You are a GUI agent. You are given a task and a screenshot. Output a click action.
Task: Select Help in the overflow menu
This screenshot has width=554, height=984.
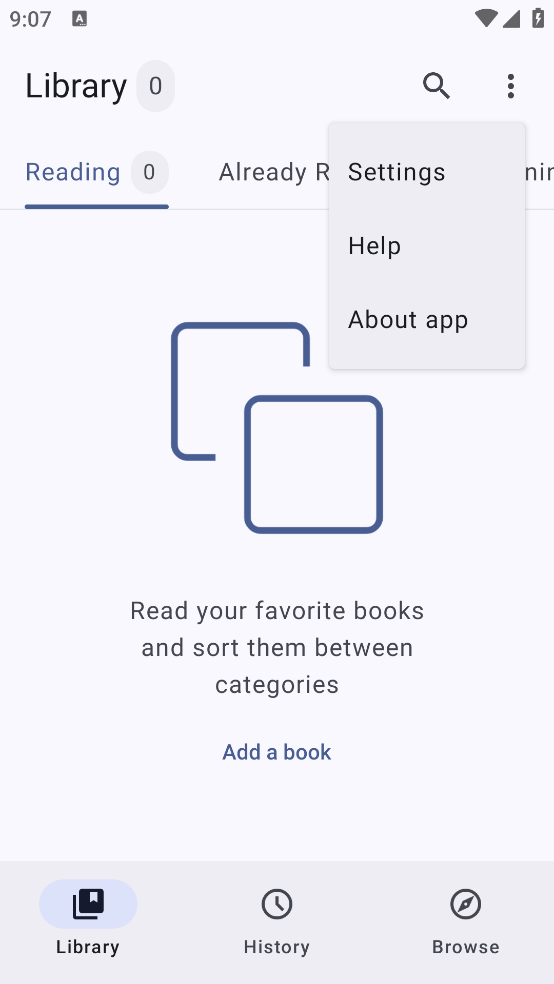(x=427, y=246)
